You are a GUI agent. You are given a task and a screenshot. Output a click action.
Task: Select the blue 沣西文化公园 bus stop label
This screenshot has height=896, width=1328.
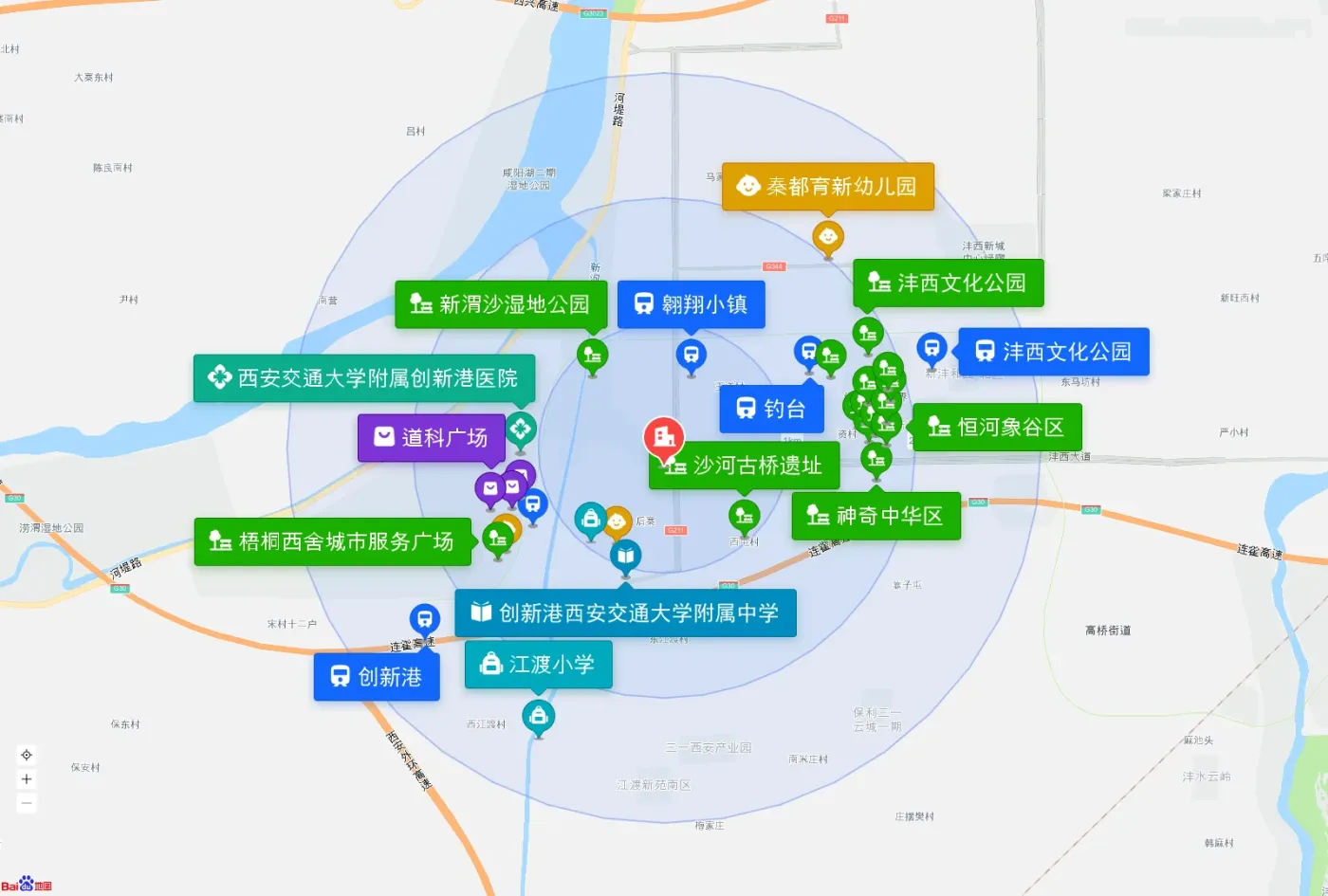(x=1054, y=352)
